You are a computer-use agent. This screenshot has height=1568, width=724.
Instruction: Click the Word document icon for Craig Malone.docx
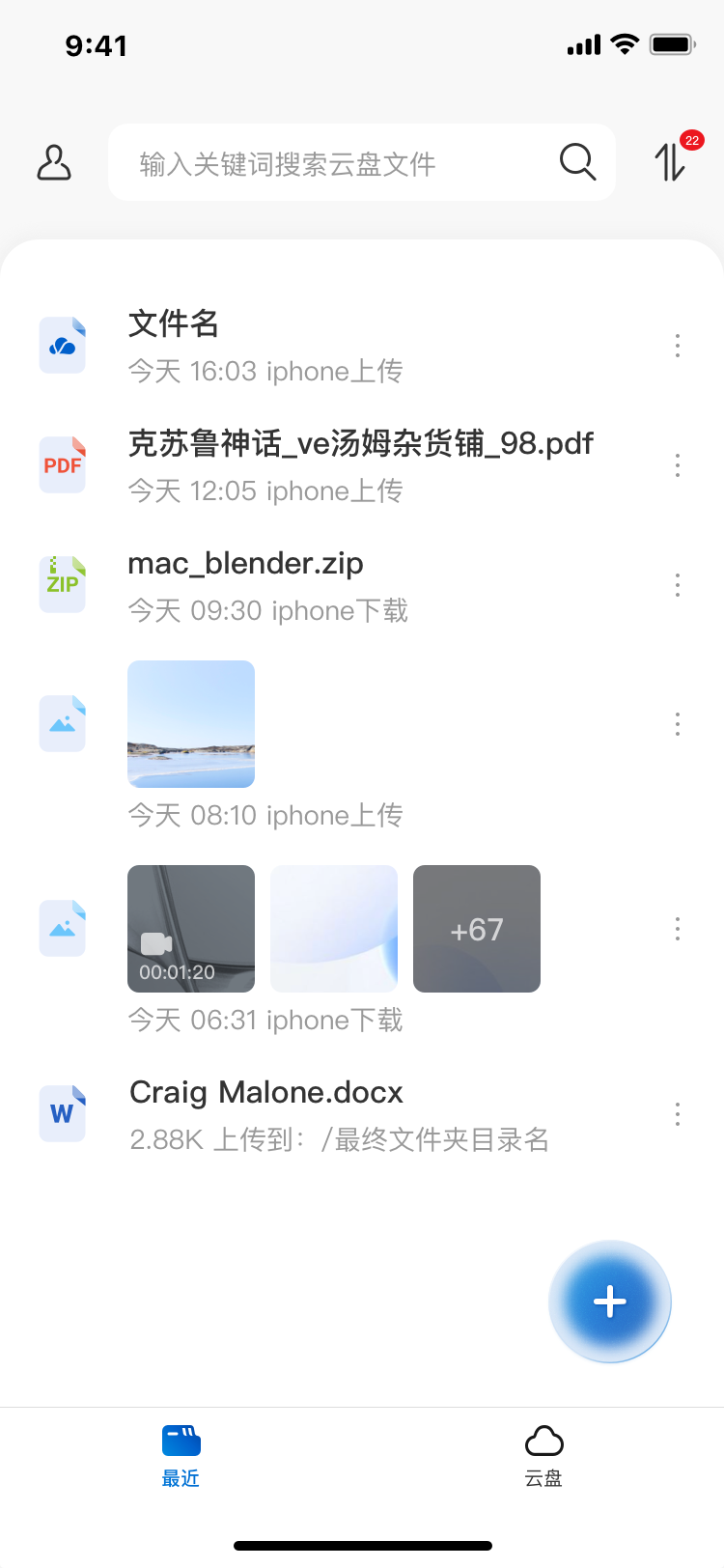62,1112
